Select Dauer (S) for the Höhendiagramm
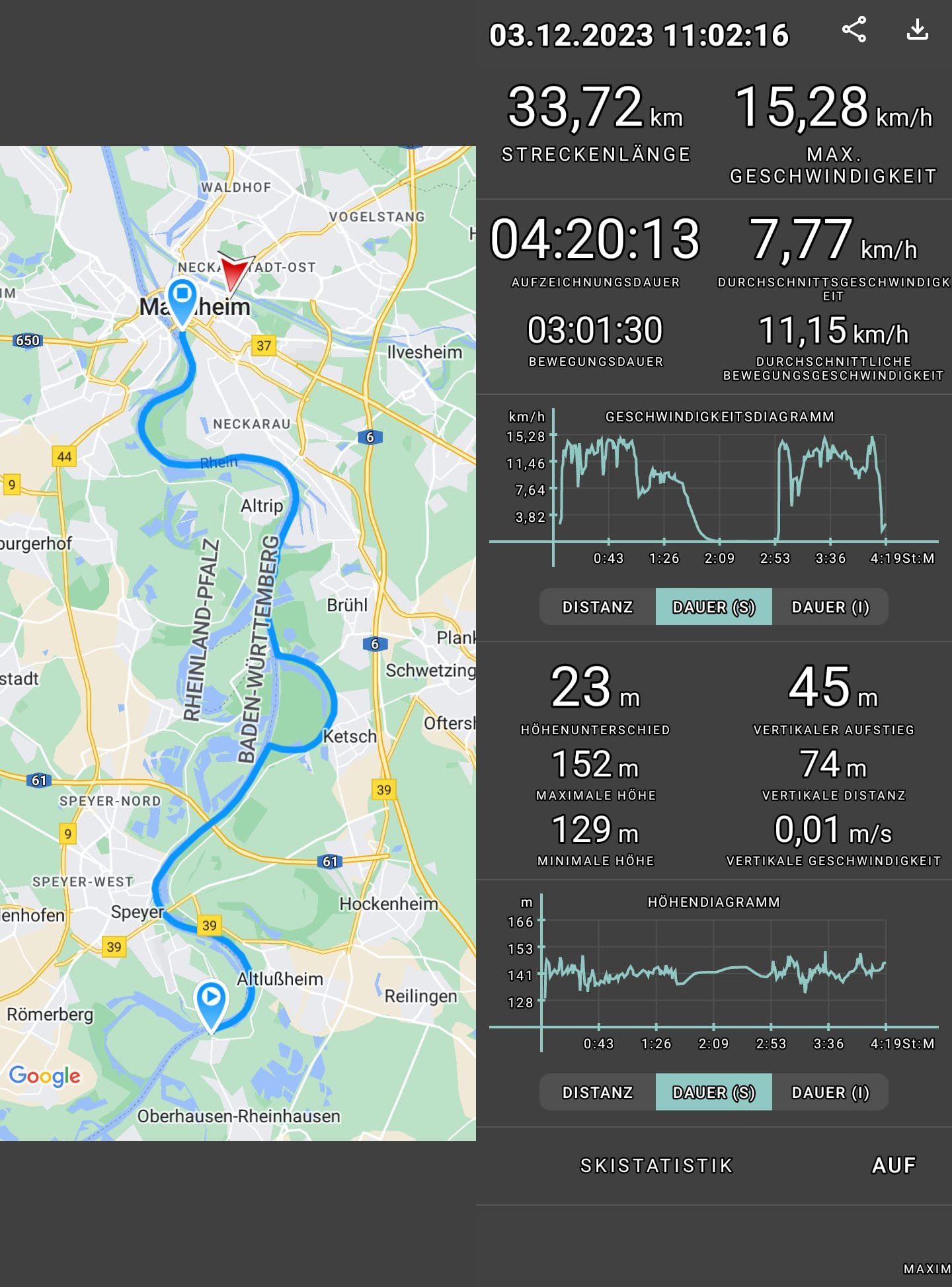The width and height of the screenshot is (952, 1287). (x=713, y=1093)
